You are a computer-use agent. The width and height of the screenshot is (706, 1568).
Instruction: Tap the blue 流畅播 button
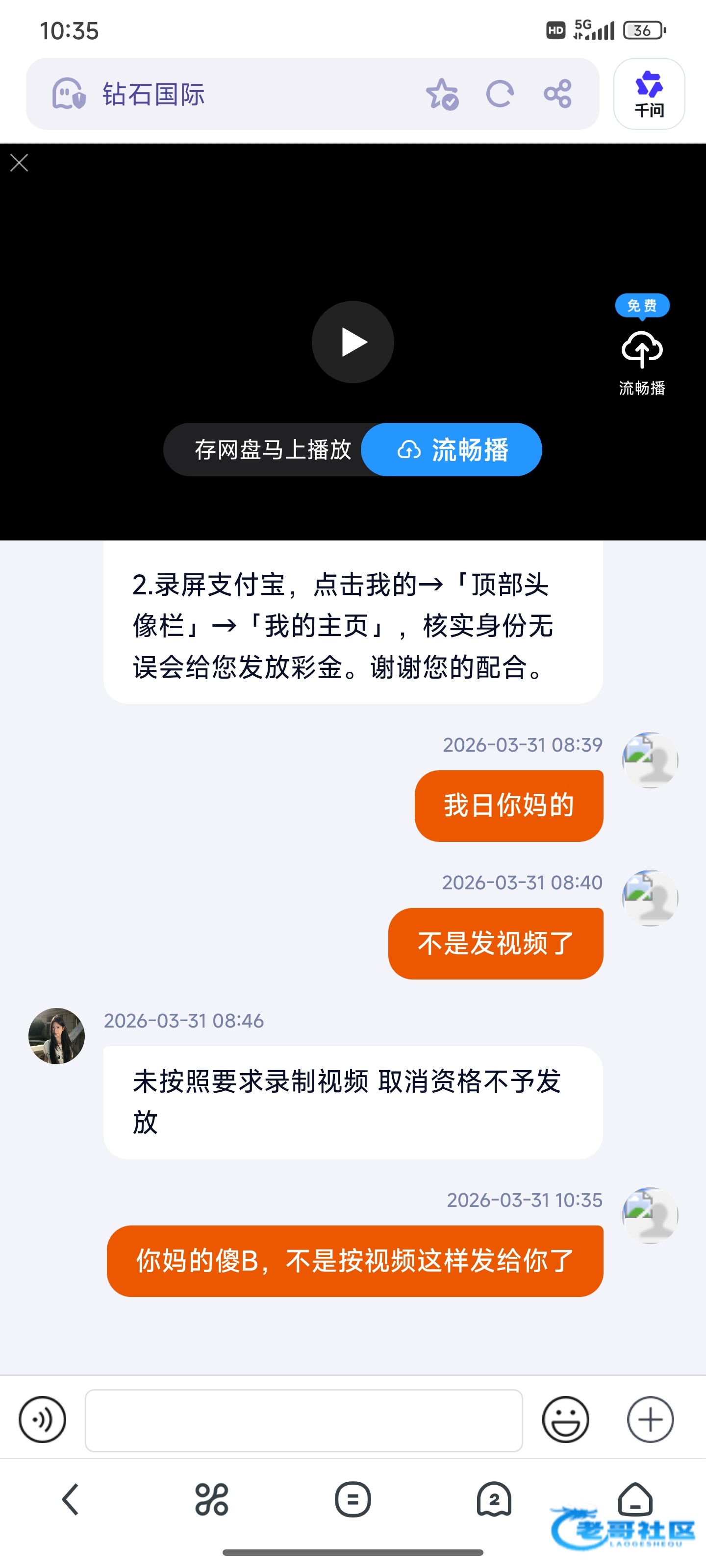[452, 450]
